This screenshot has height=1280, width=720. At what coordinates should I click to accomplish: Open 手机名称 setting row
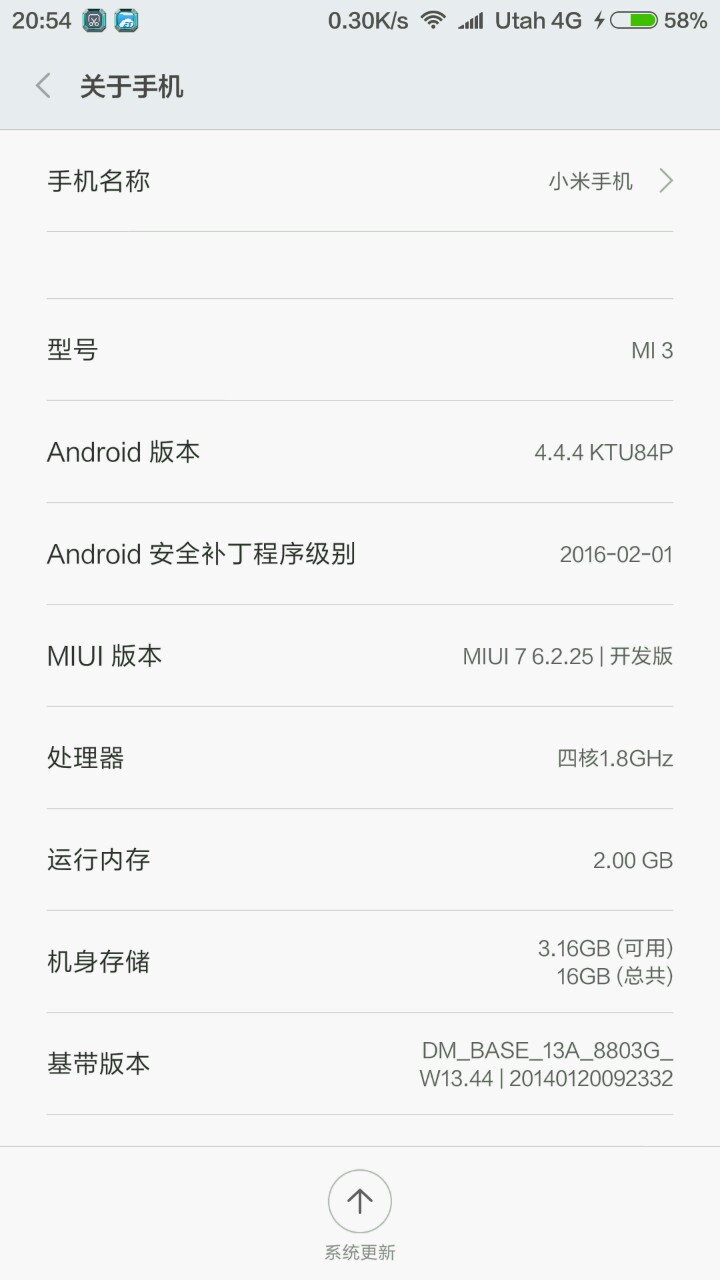coord(360,181)
